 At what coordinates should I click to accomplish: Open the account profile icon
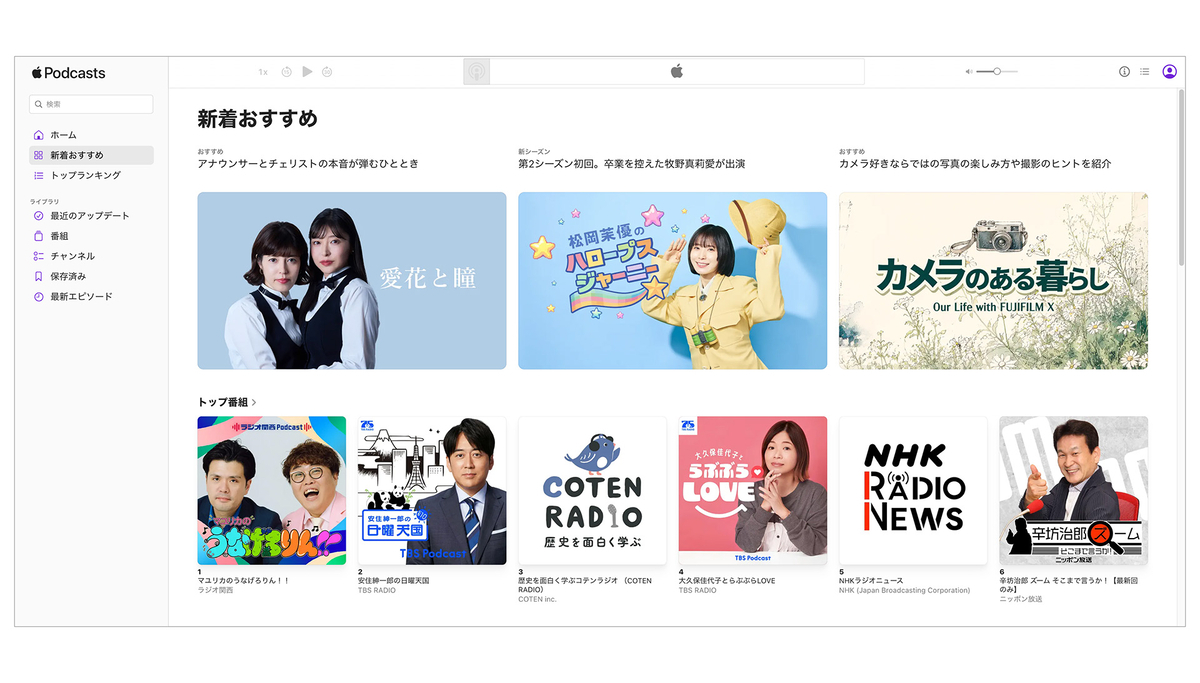pos(1169,72)
